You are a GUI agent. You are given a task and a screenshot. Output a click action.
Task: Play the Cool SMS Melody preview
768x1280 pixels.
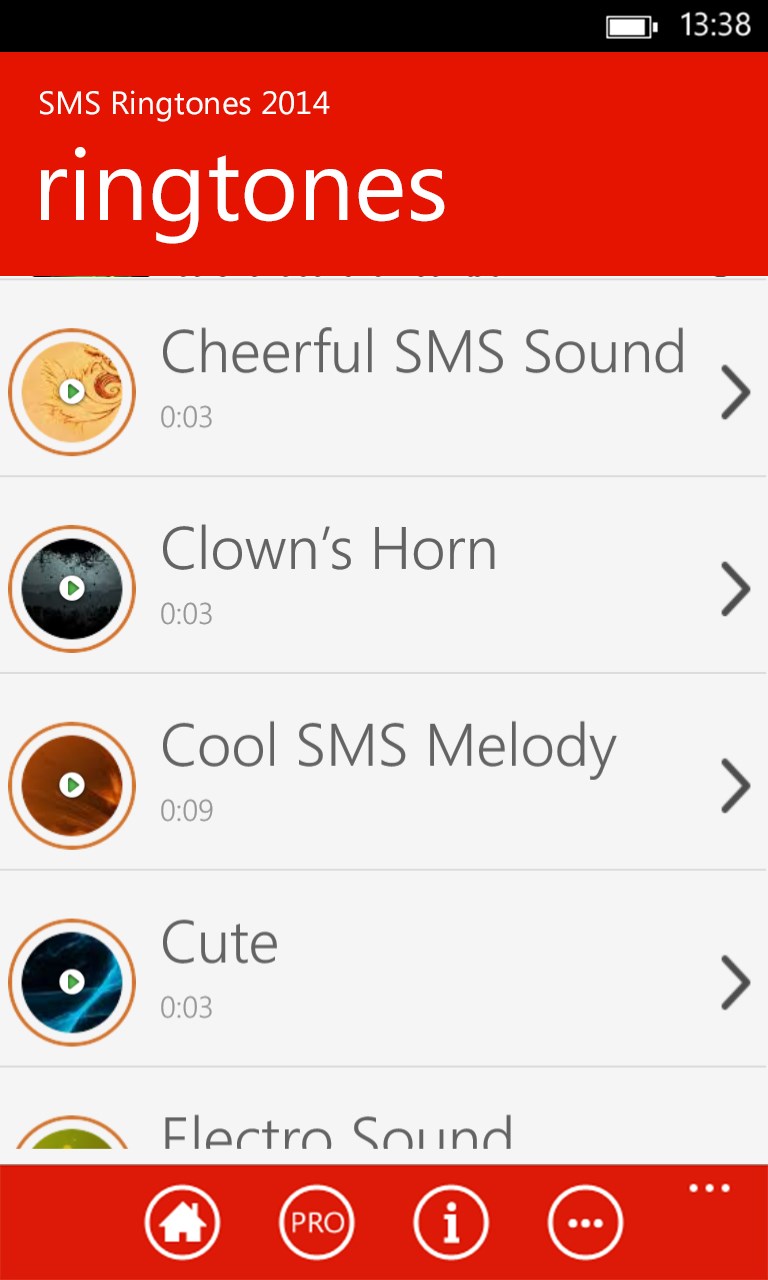[71, 786]
